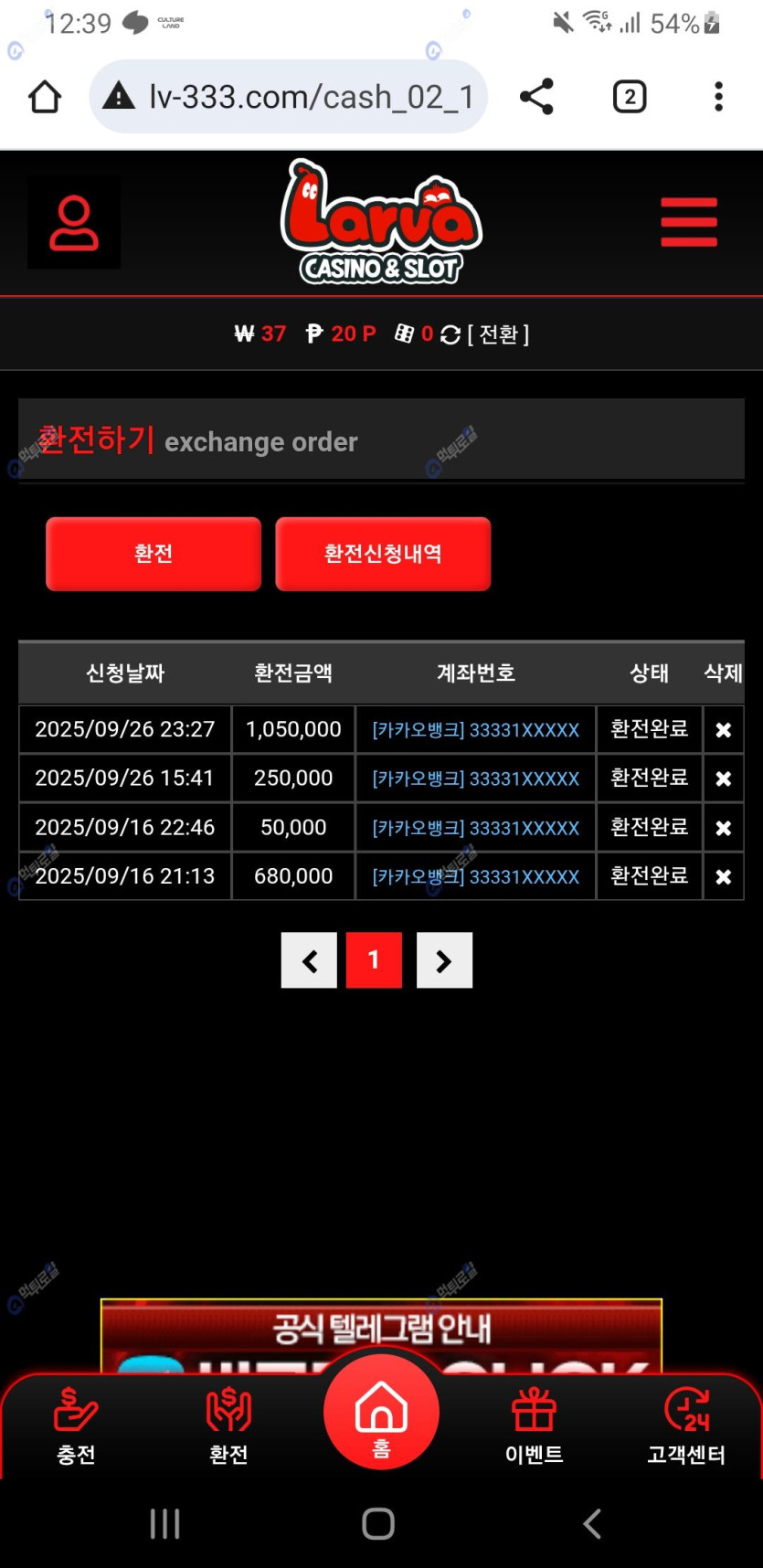The height and width of the screenshot is (1568, 763).
Task: Go to the previous page of results
Action: [309, 960]
